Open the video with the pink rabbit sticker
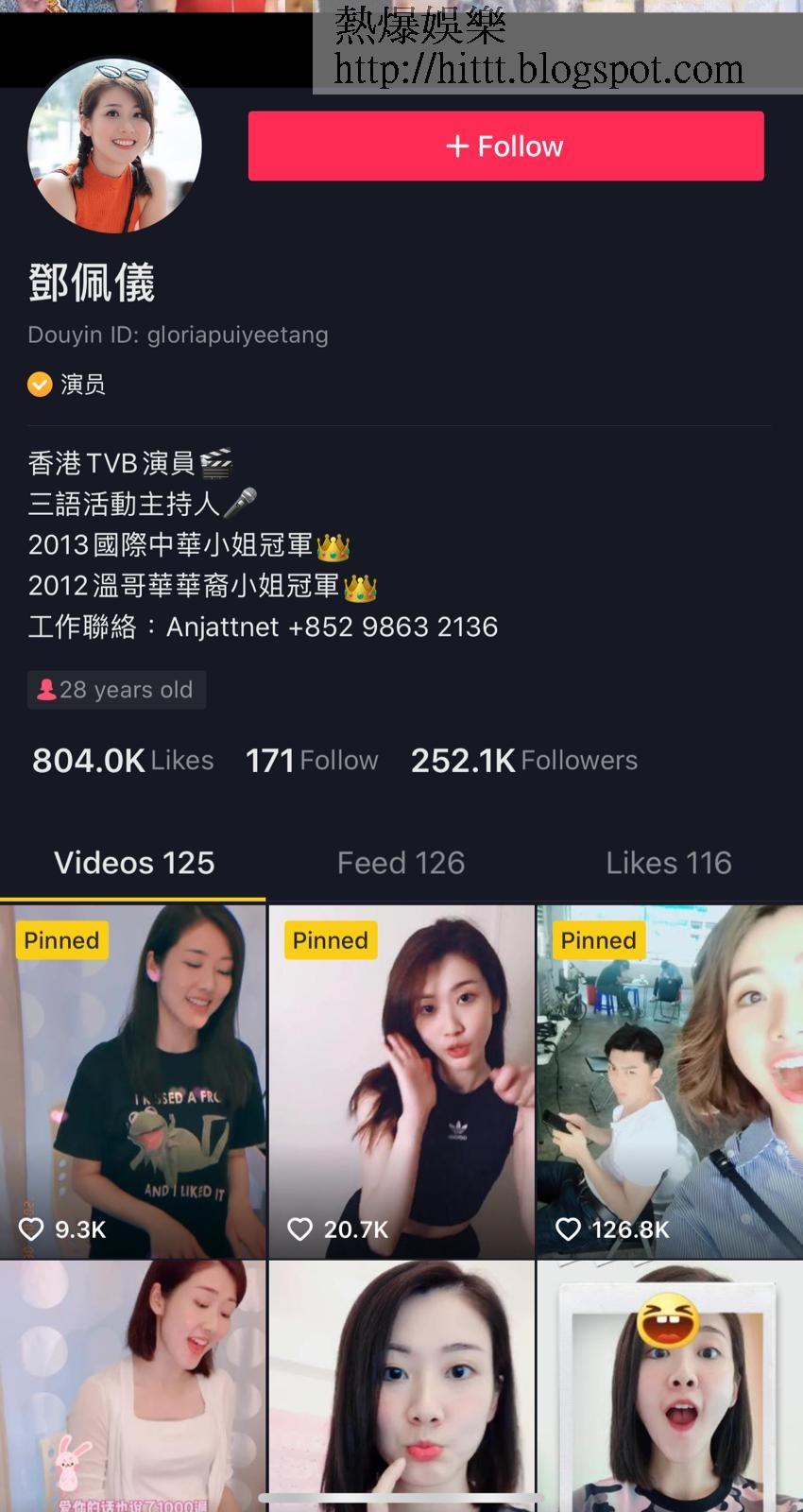This screenshot has width=803, height=1512. 133,1384
